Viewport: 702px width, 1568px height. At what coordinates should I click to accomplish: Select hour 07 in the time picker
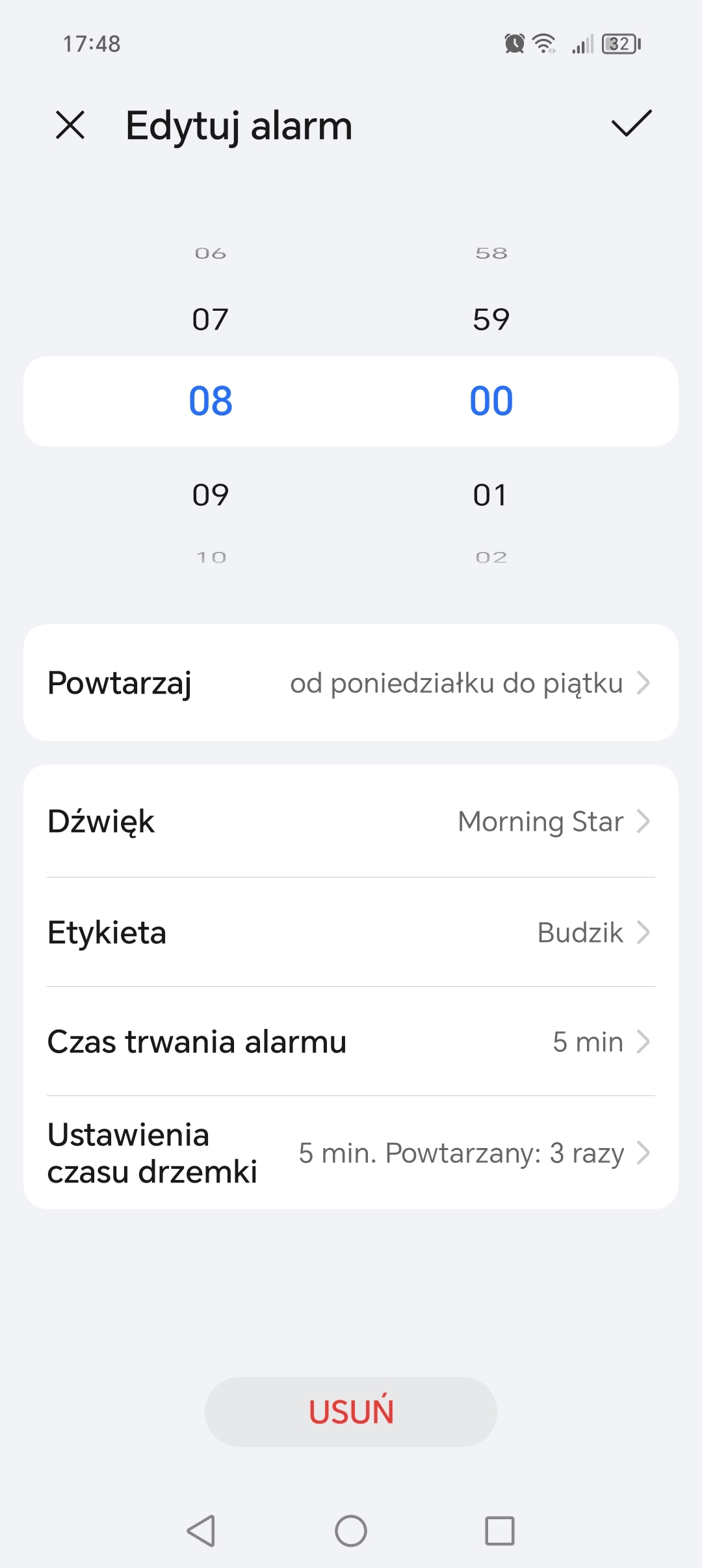(211, 320)
